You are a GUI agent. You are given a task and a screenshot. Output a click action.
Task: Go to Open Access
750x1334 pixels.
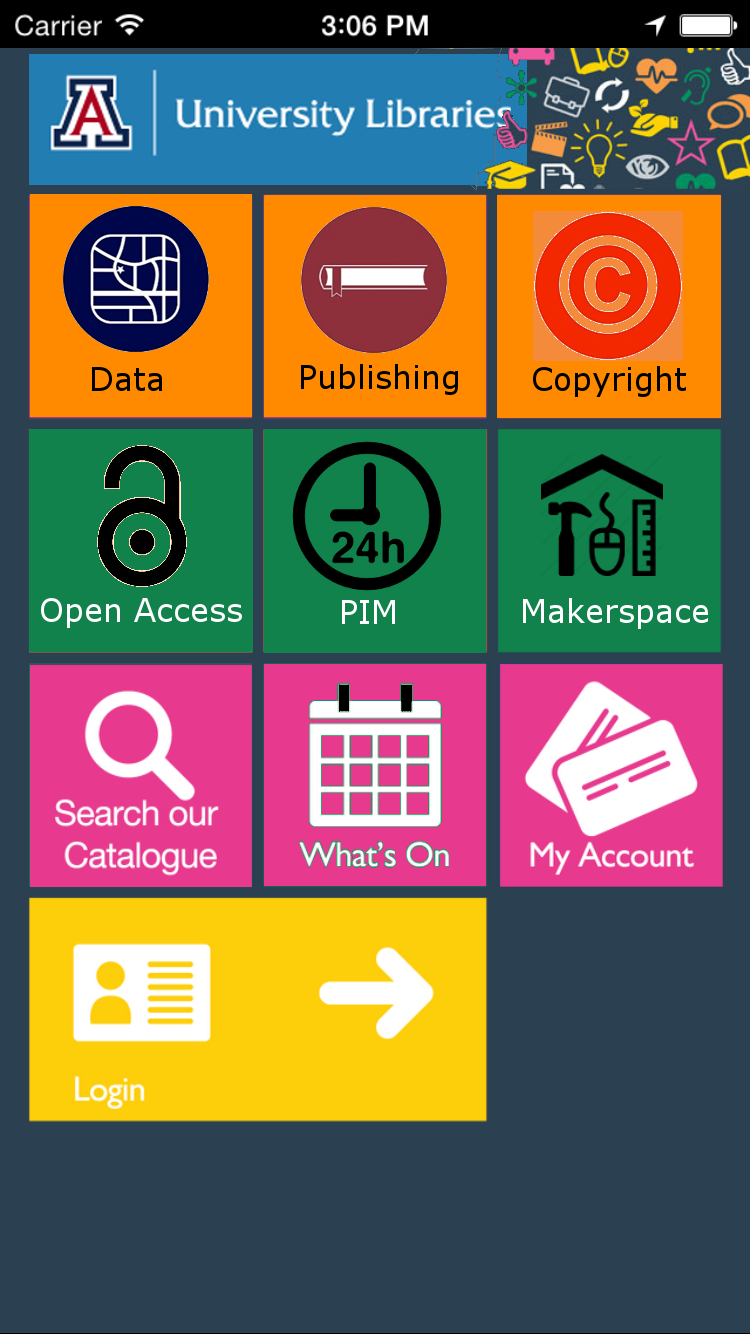point(140,540)
